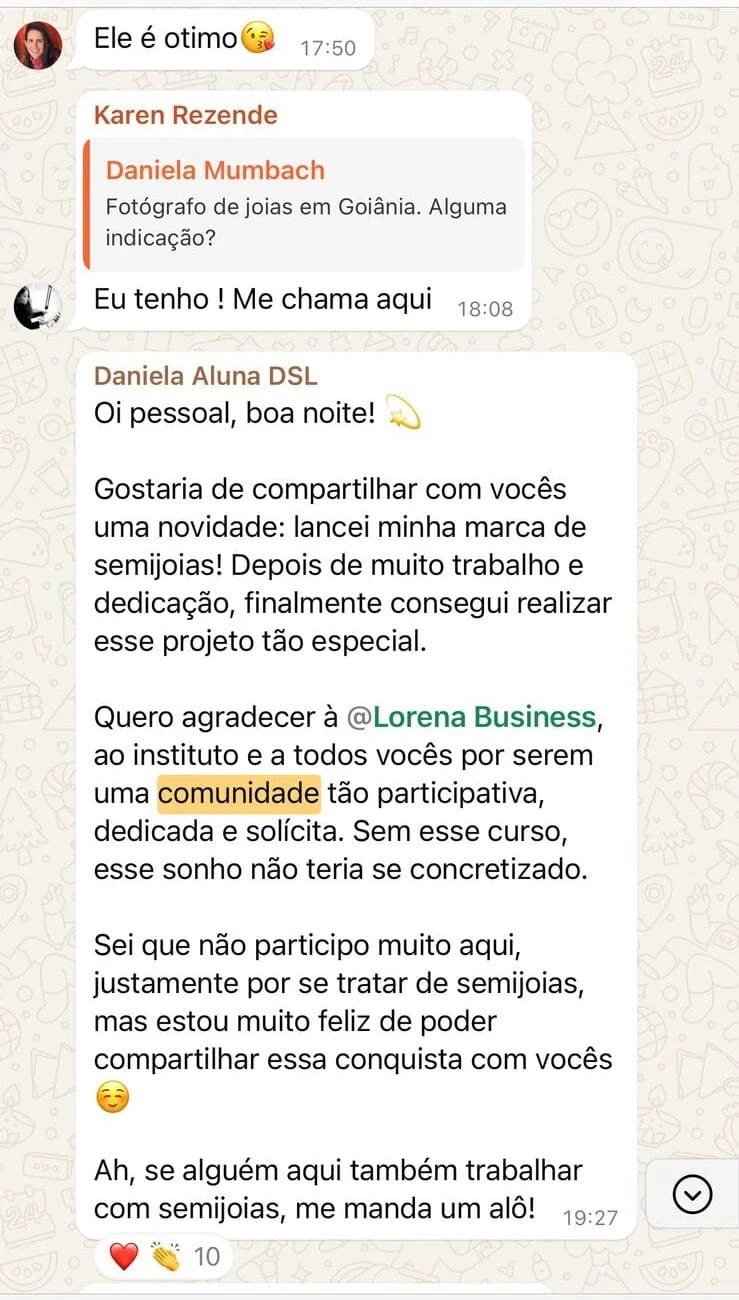Open profile photo beside "Ele é otimo"

tap(38, 45)
